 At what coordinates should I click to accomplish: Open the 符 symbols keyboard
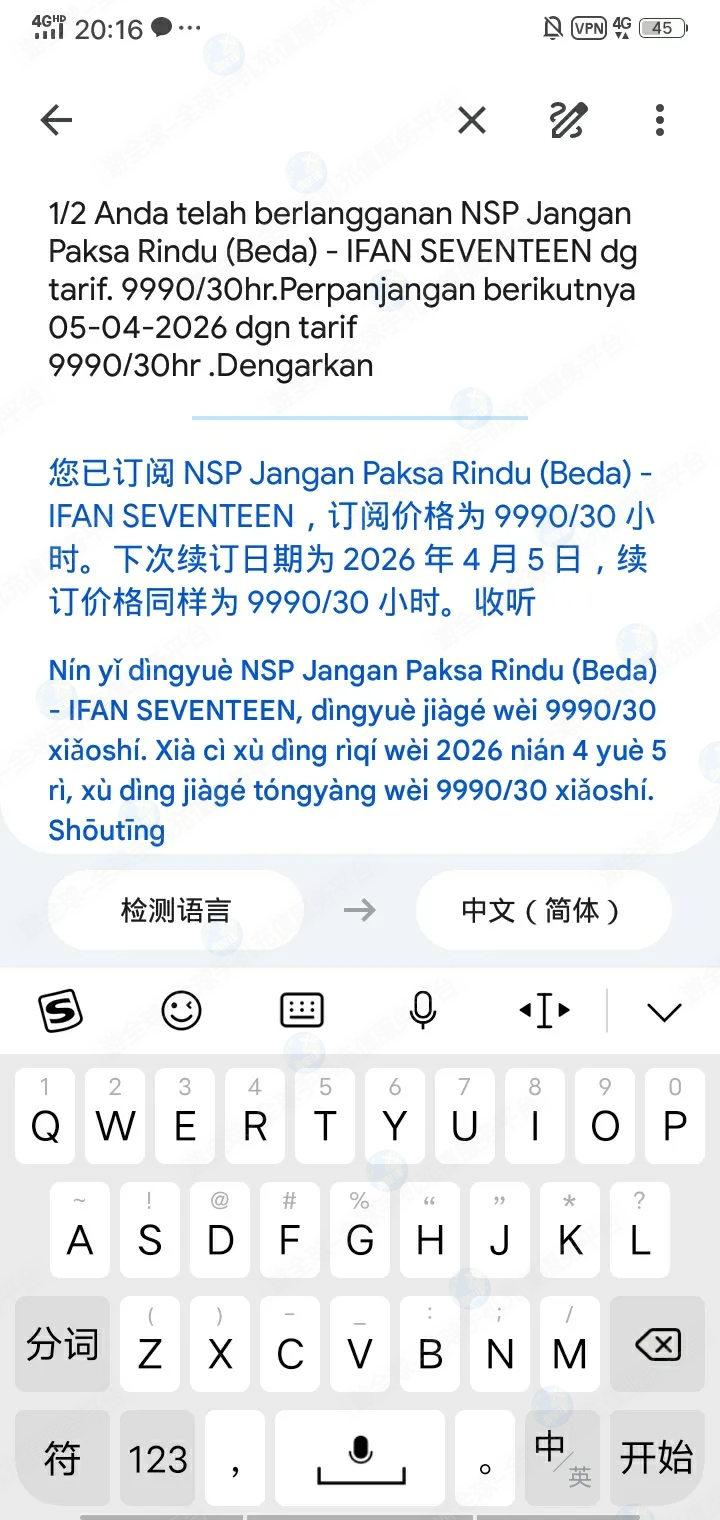tap(62, 1460)
